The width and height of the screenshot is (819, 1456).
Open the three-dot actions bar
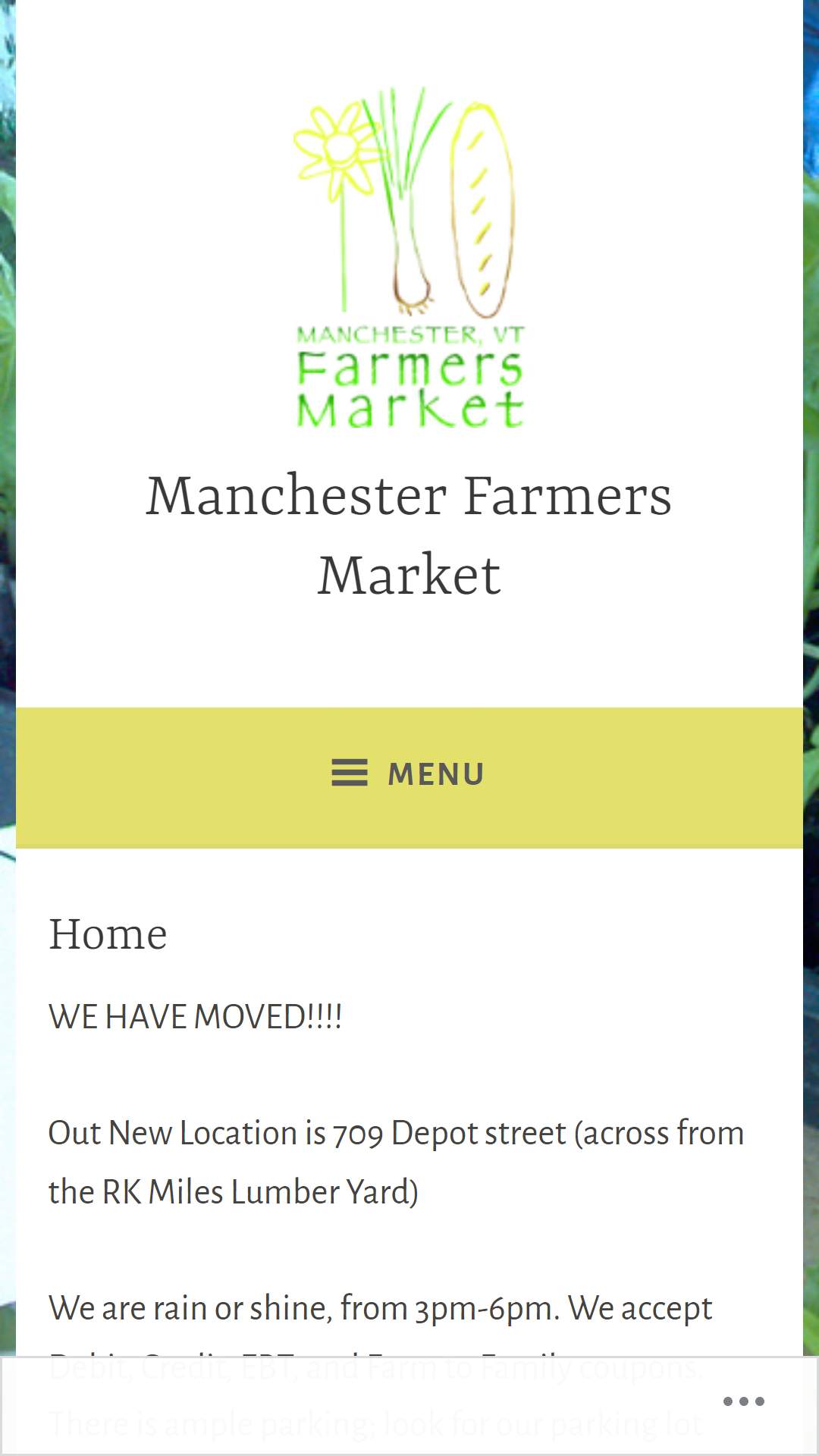(x=743, y=1401)
